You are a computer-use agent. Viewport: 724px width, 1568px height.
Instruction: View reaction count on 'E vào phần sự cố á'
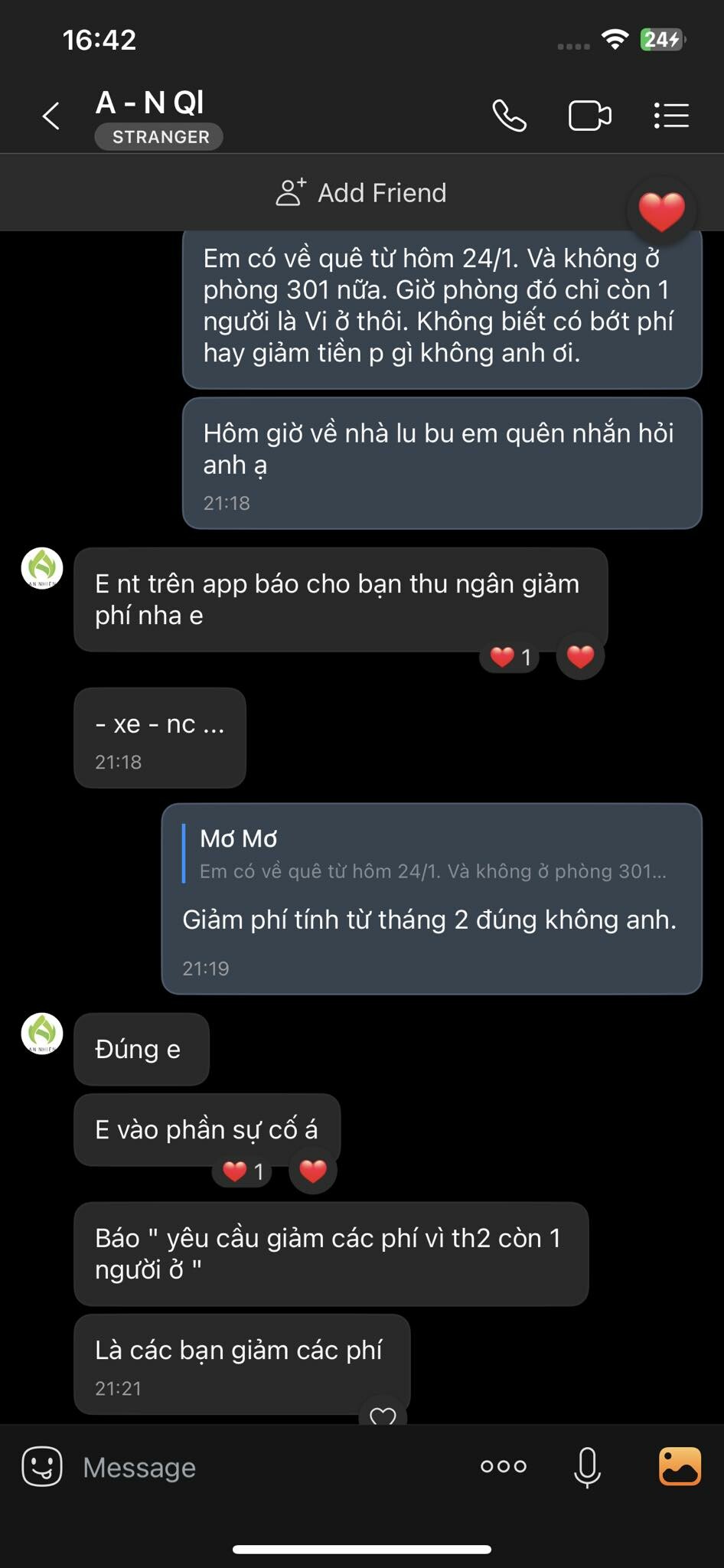(x=243, y=1171)
